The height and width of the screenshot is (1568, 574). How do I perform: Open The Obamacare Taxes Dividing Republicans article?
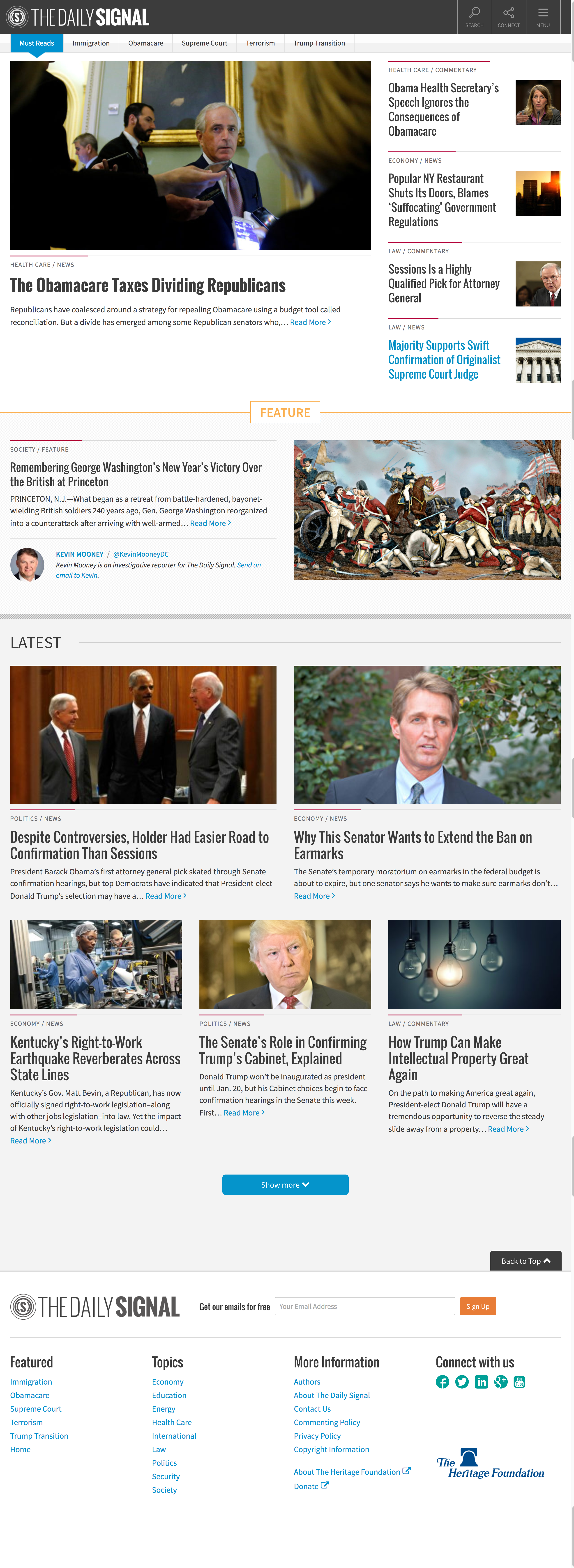(x=148, y=286)
